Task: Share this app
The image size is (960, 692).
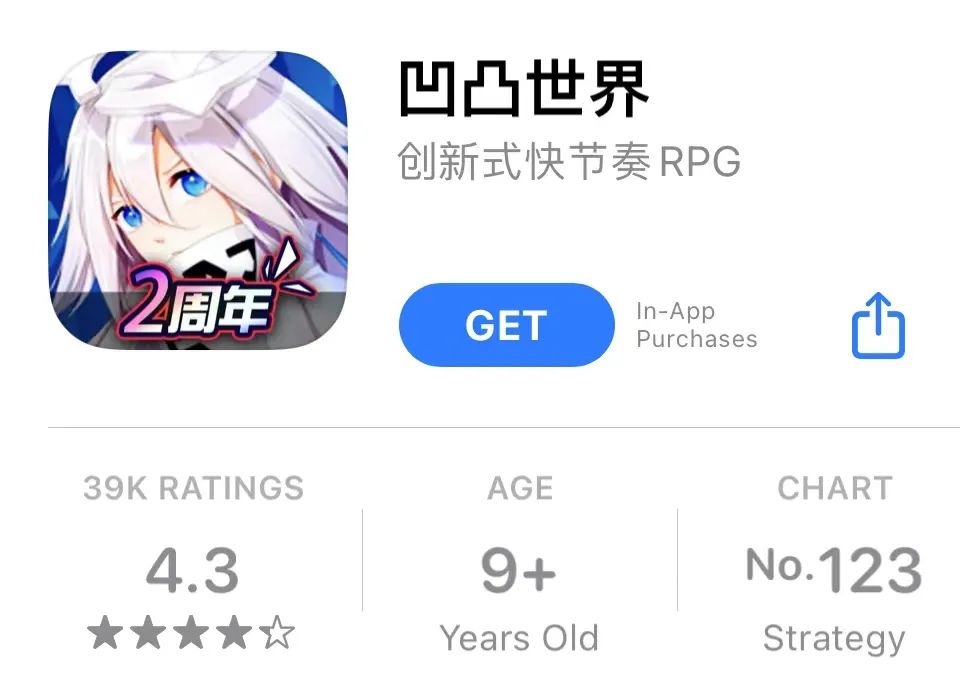Action: 878,325
